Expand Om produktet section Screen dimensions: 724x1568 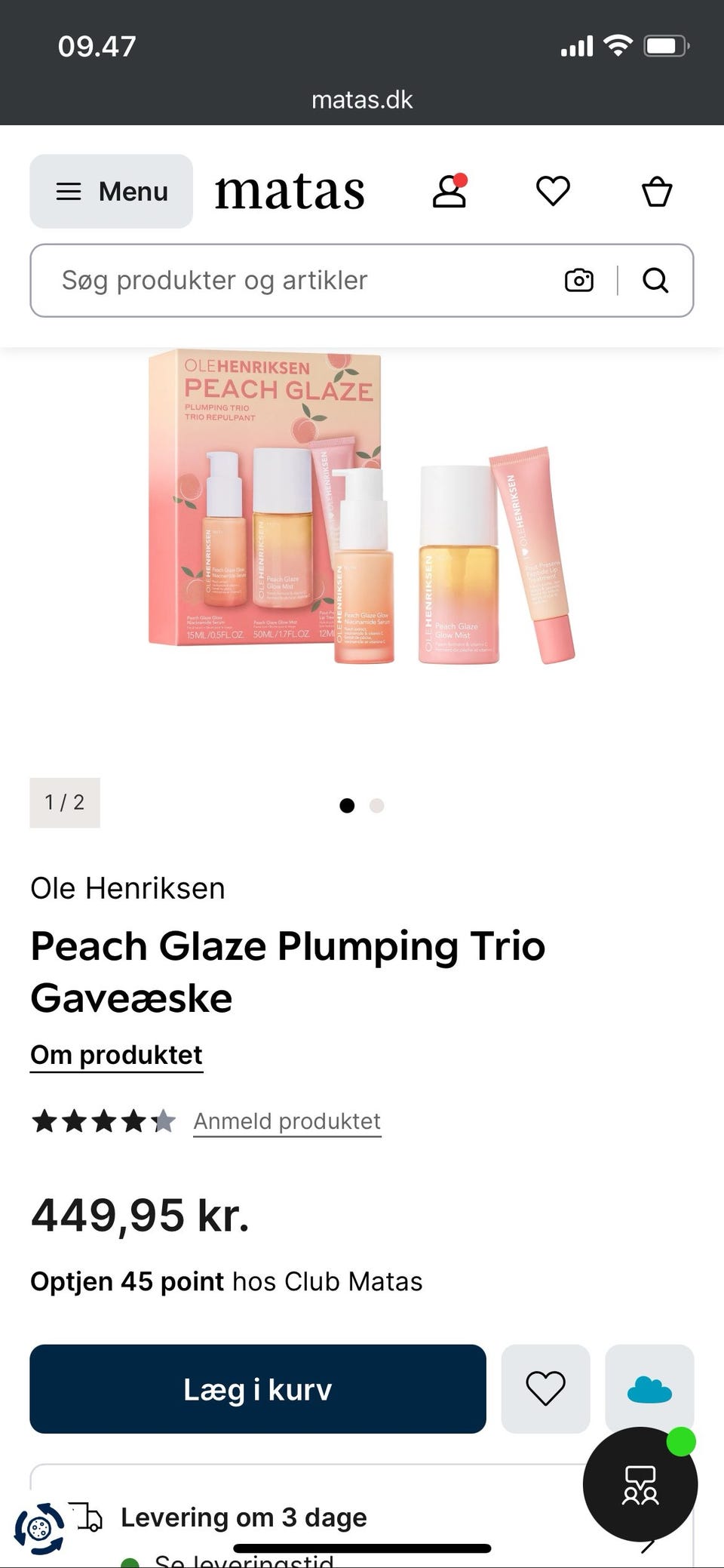click(x=115, y=1054)
